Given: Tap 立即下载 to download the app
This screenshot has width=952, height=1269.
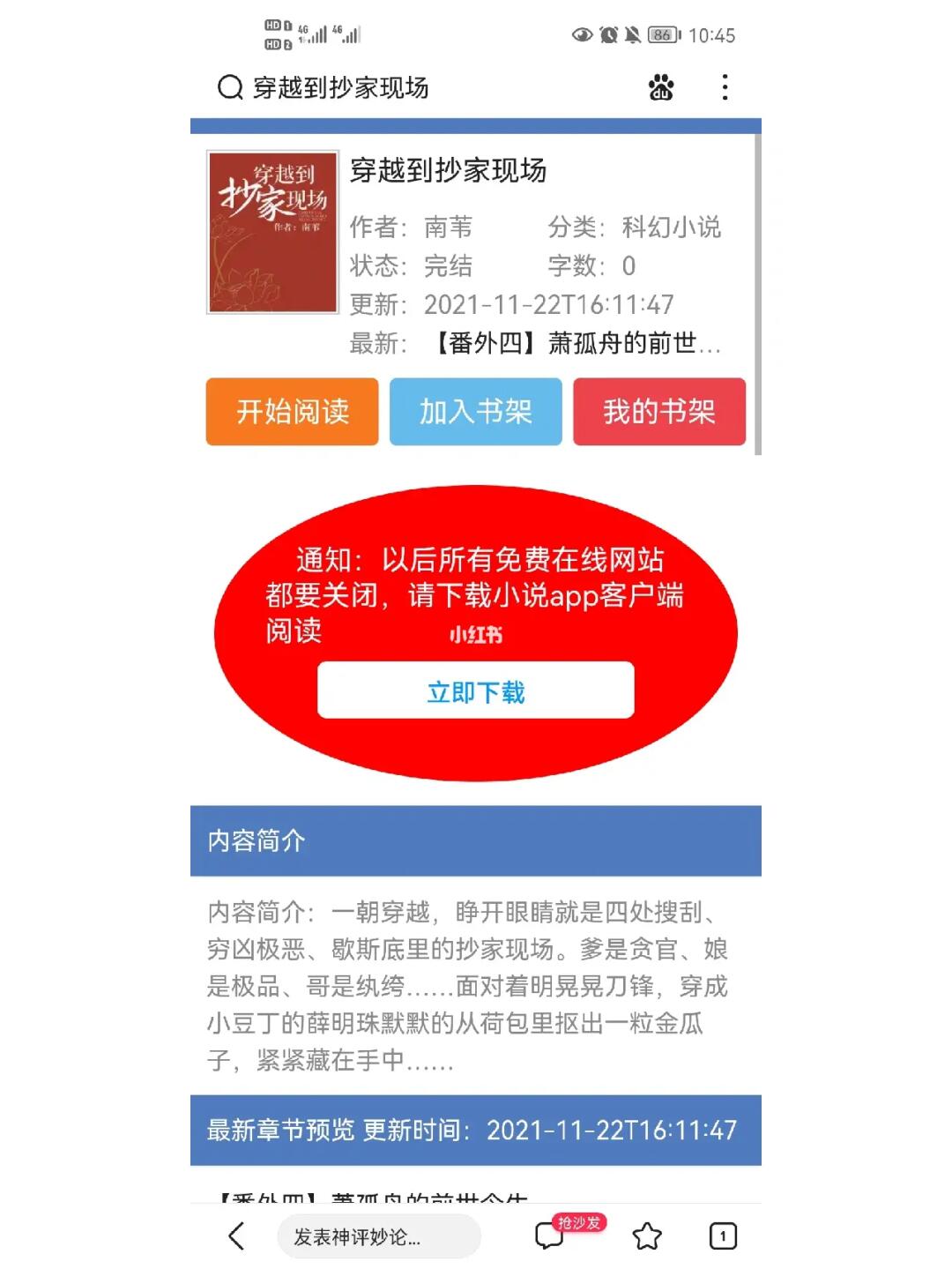Looking at the screenshot, I should coord(475,691).
